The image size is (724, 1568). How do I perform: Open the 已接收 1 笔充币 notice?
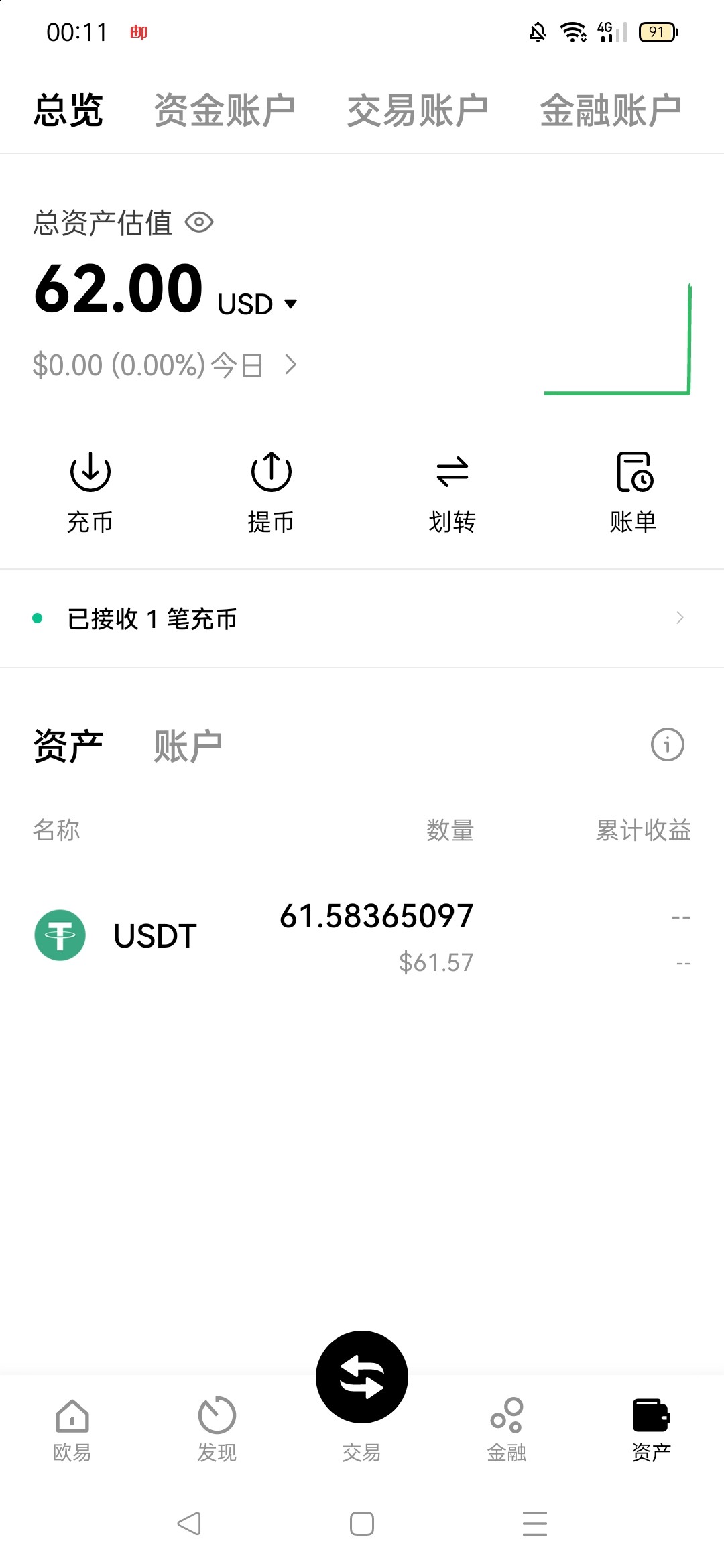coord(362,618)
